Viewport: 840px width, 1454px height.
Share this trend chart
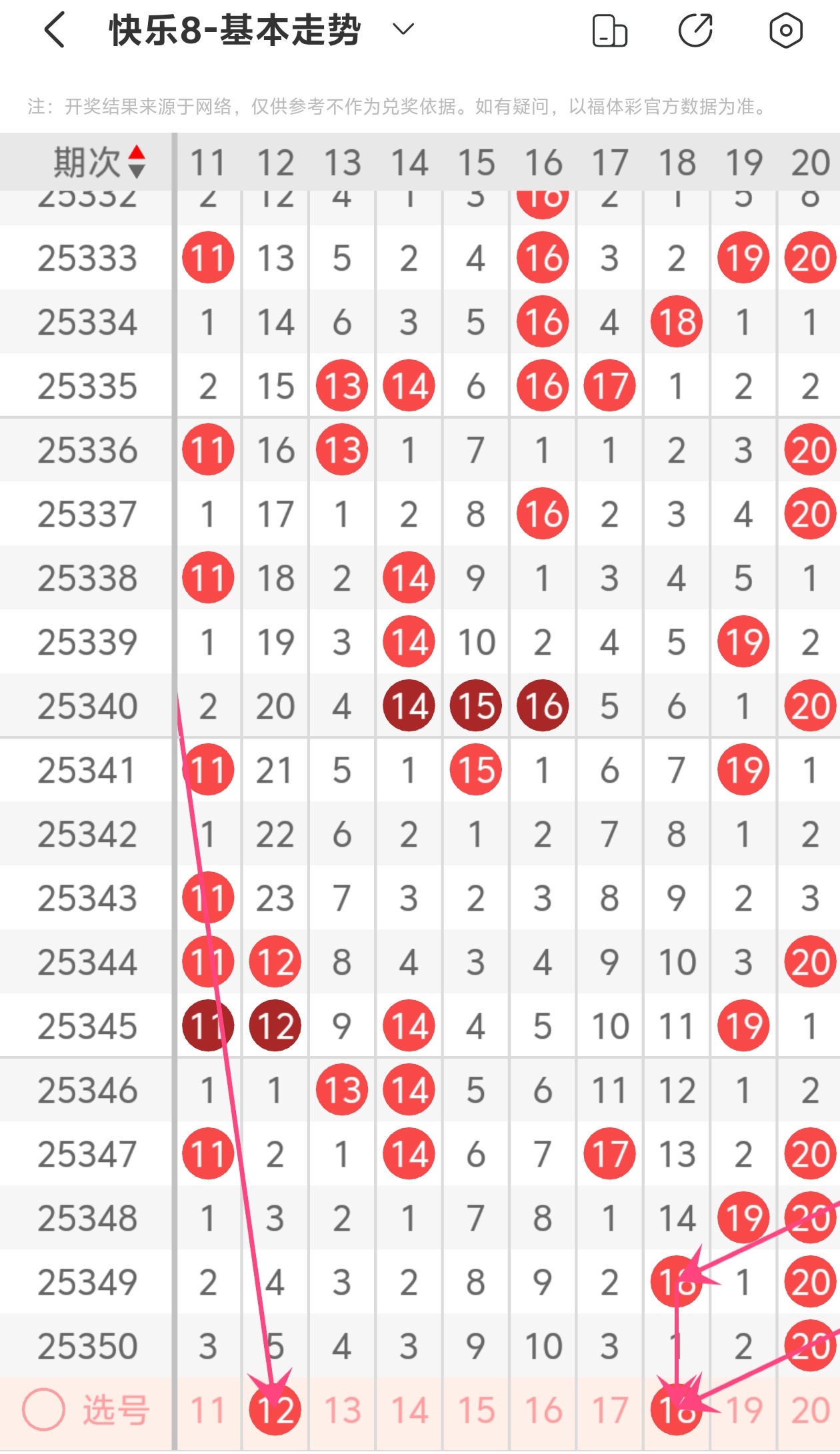695,31
